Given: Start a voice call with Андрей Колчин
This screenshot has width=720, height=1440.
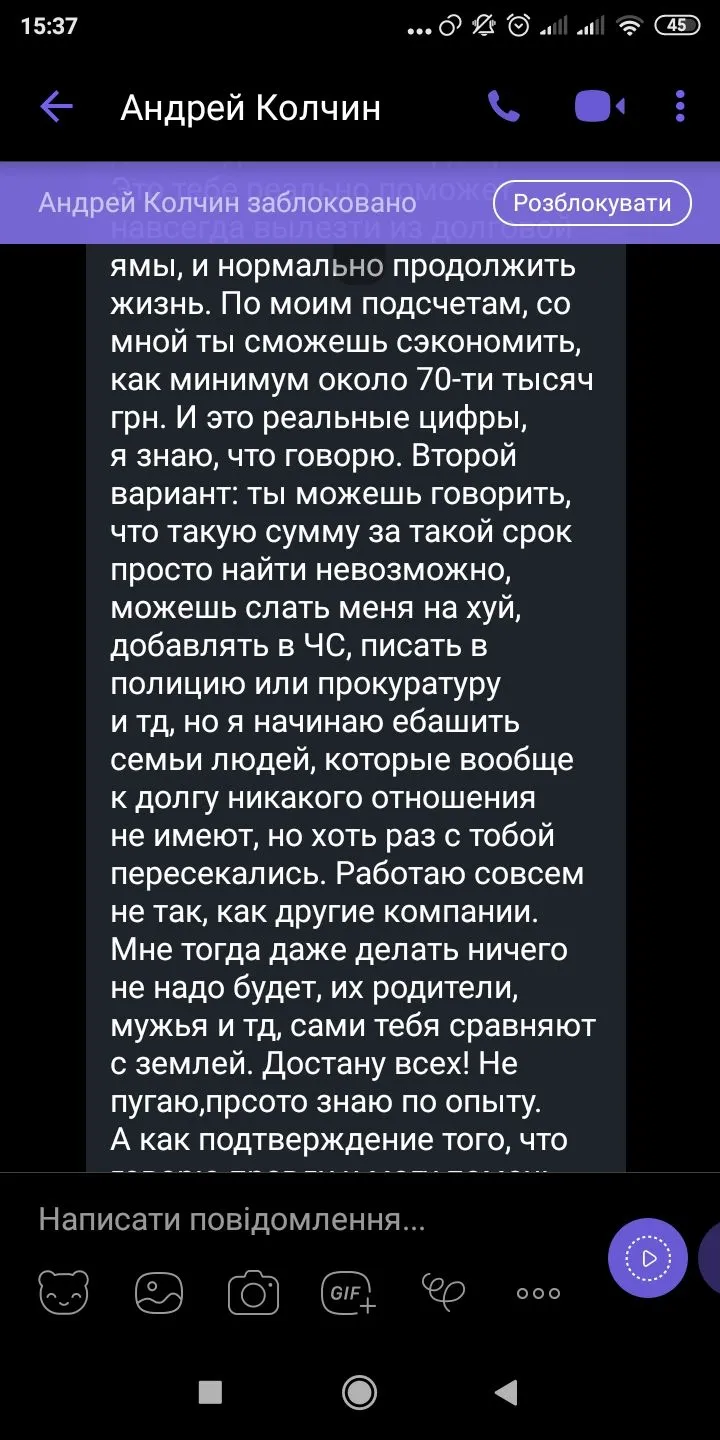Looking at the screenshot, I should click(503, 106).
